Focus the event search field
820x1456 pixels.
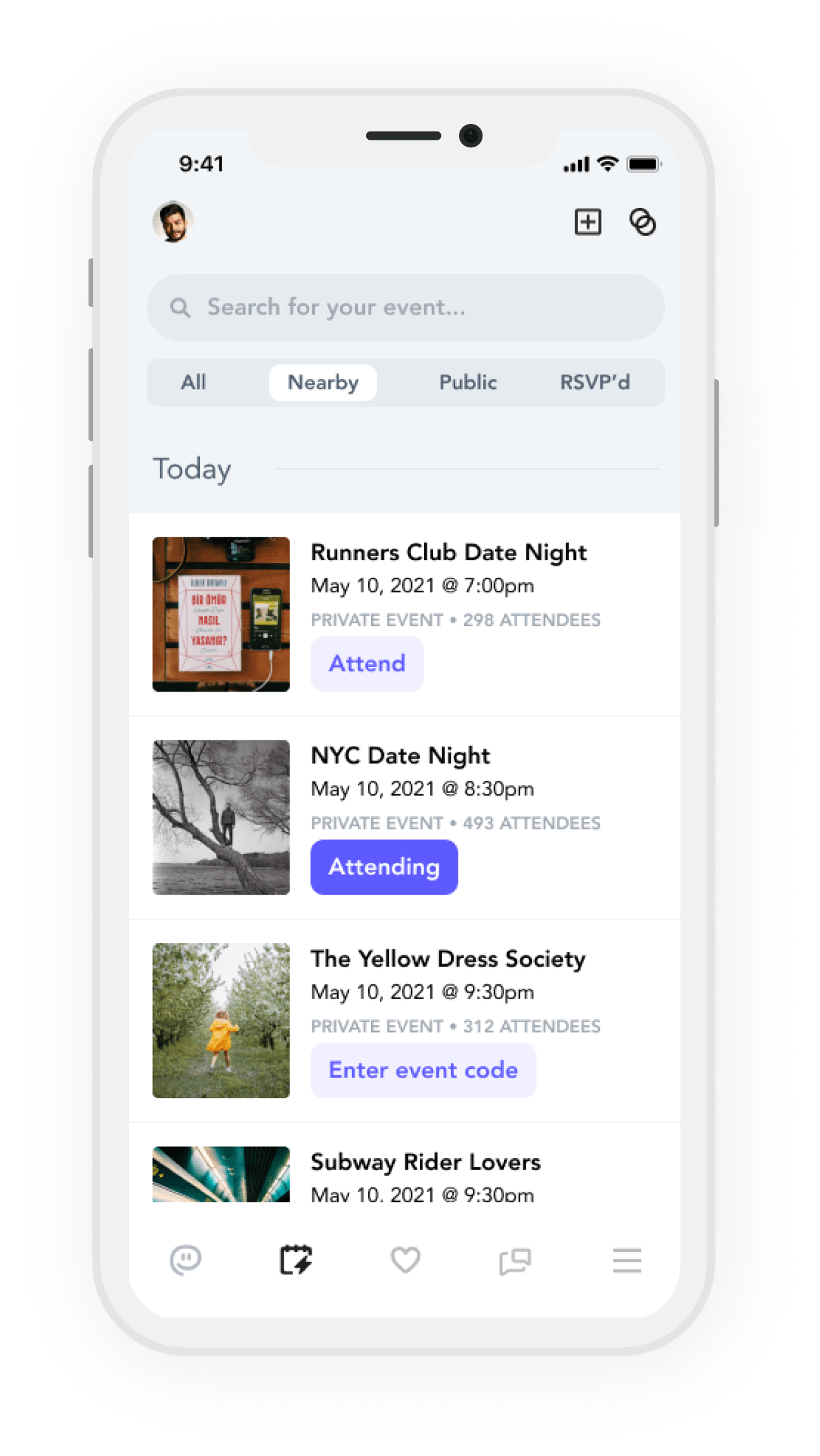pos(405,307)
